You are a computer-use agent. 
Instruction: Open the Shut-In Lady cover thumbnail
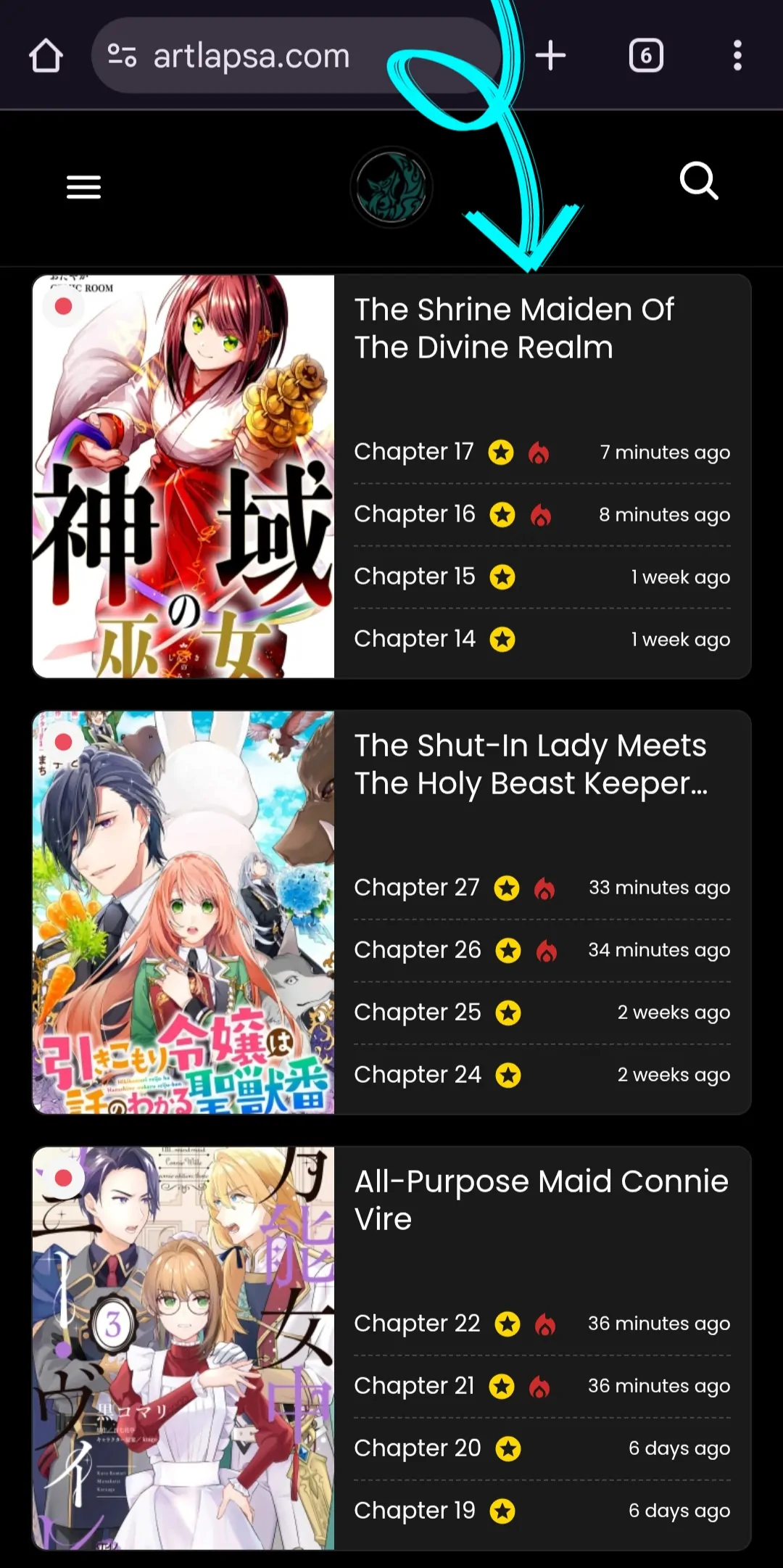tap(183, 912)
